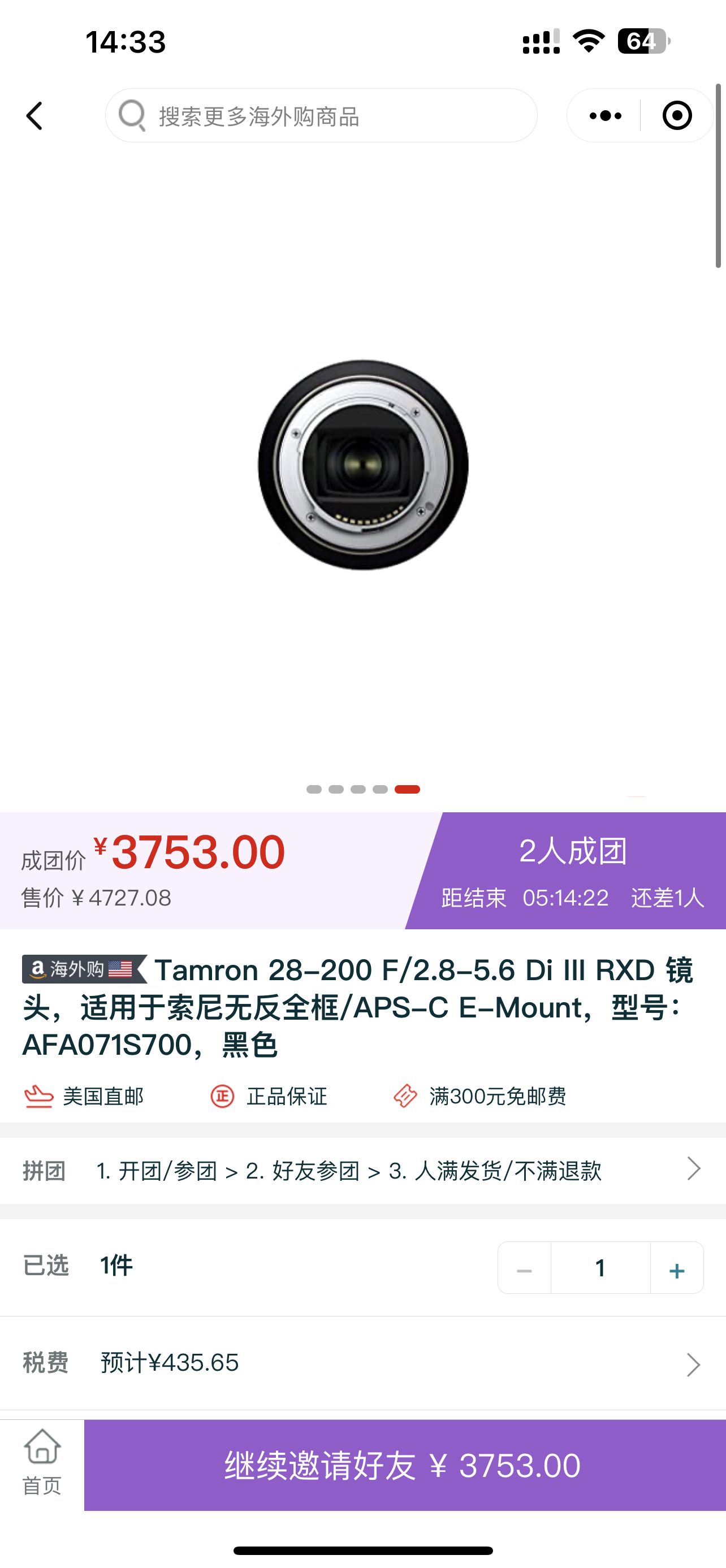The width and height of the screenshot is (726, 1568).
Task: Expand the 税费 estimated tax details
Action: (363, 1363)
